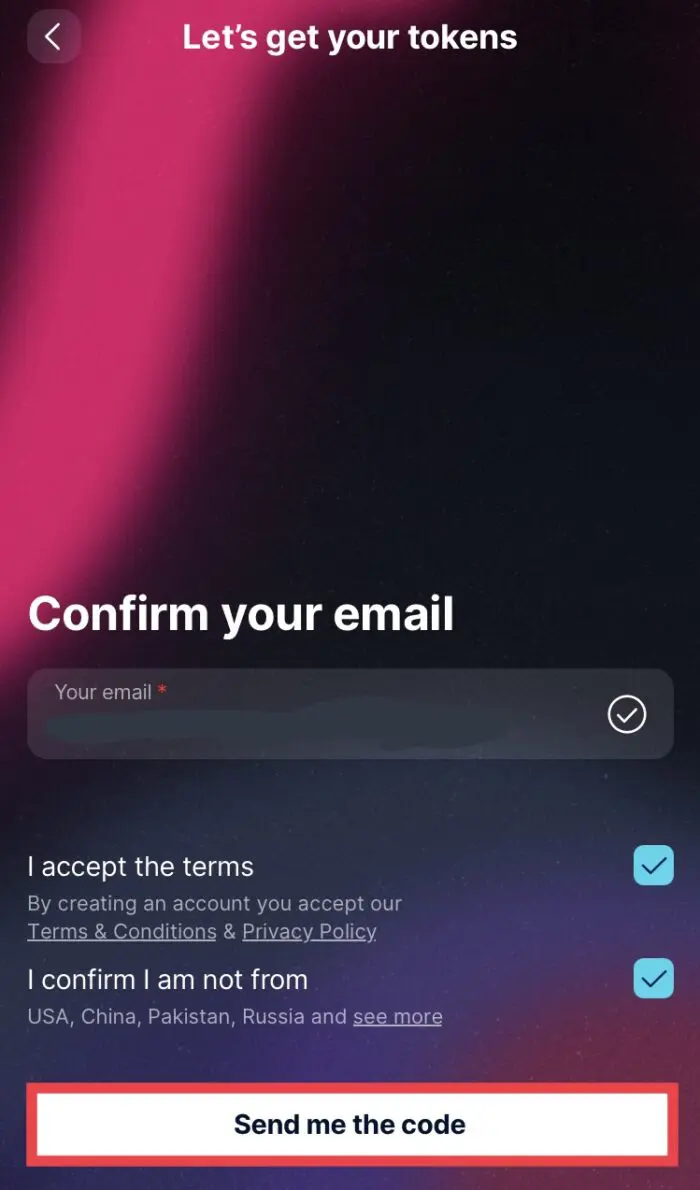Uncheck the I accept the terms checkbox
Image resolution: width=700 pixels, height=1190 pixels.
click(x=653, y=866)
